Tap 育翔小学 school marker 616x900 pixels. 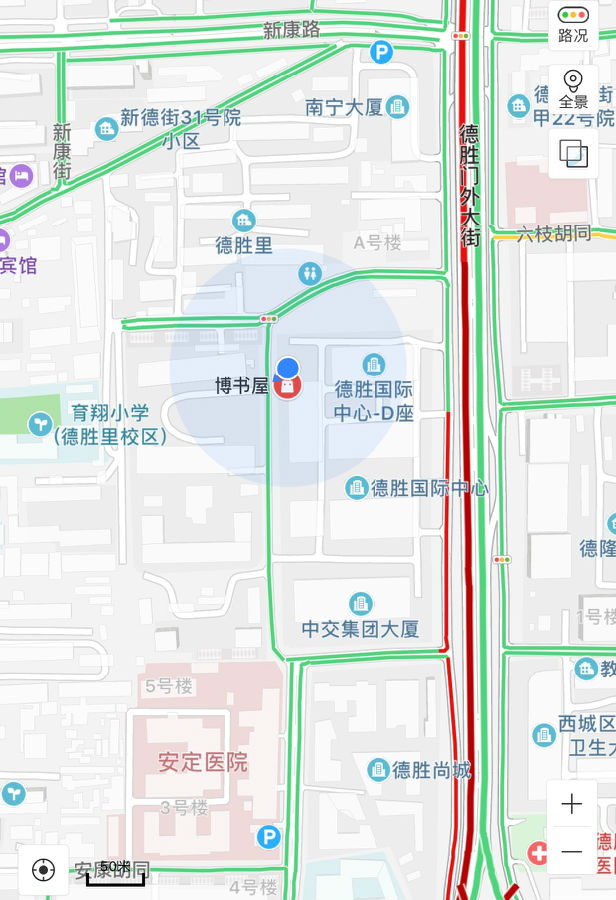[40, 424]
